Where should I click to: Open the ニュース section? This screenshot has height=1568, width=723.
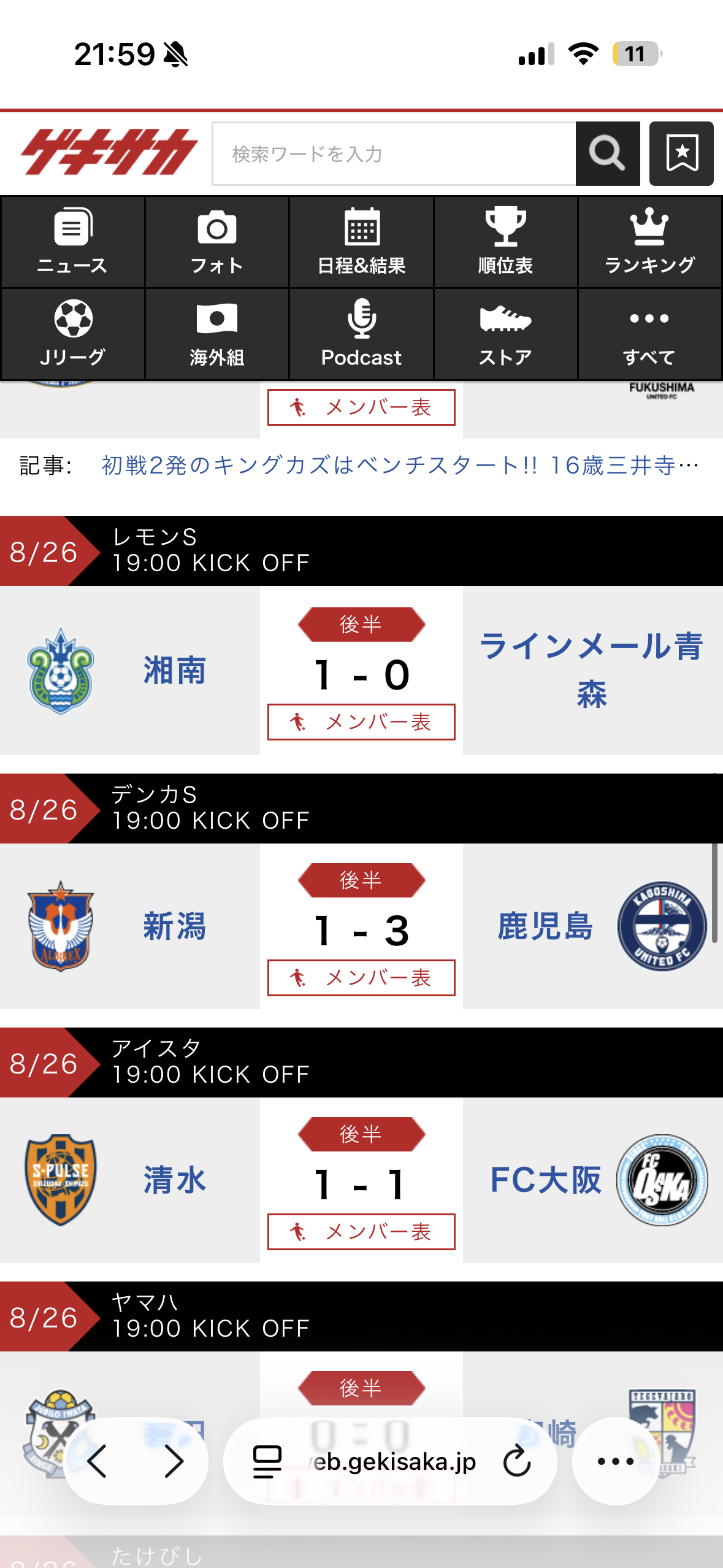point(72,242)
